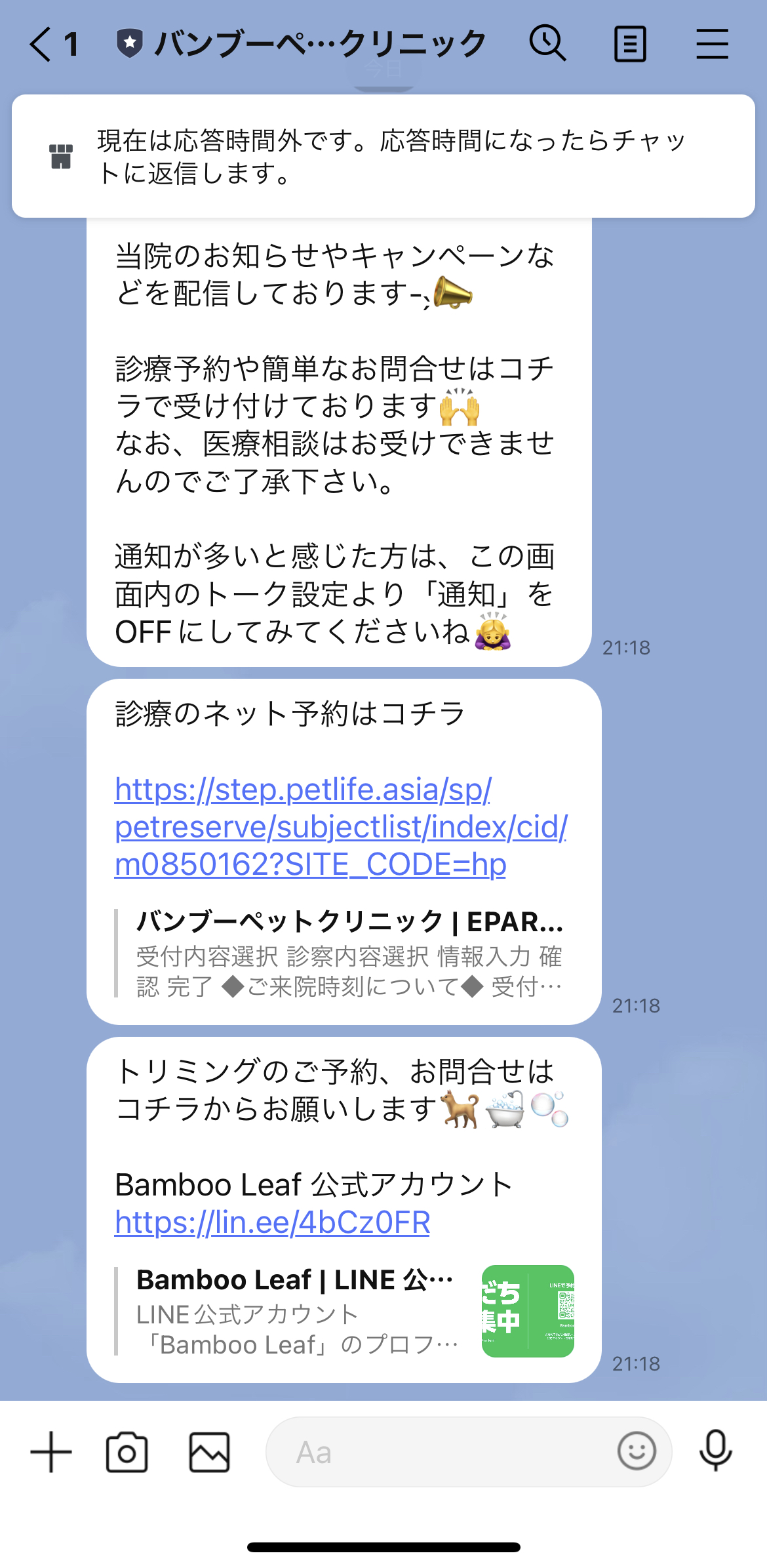This screenshot has width=767, height=1568.
Task: Tap the shield badge next to the account name
Action: tap(131, 42)
